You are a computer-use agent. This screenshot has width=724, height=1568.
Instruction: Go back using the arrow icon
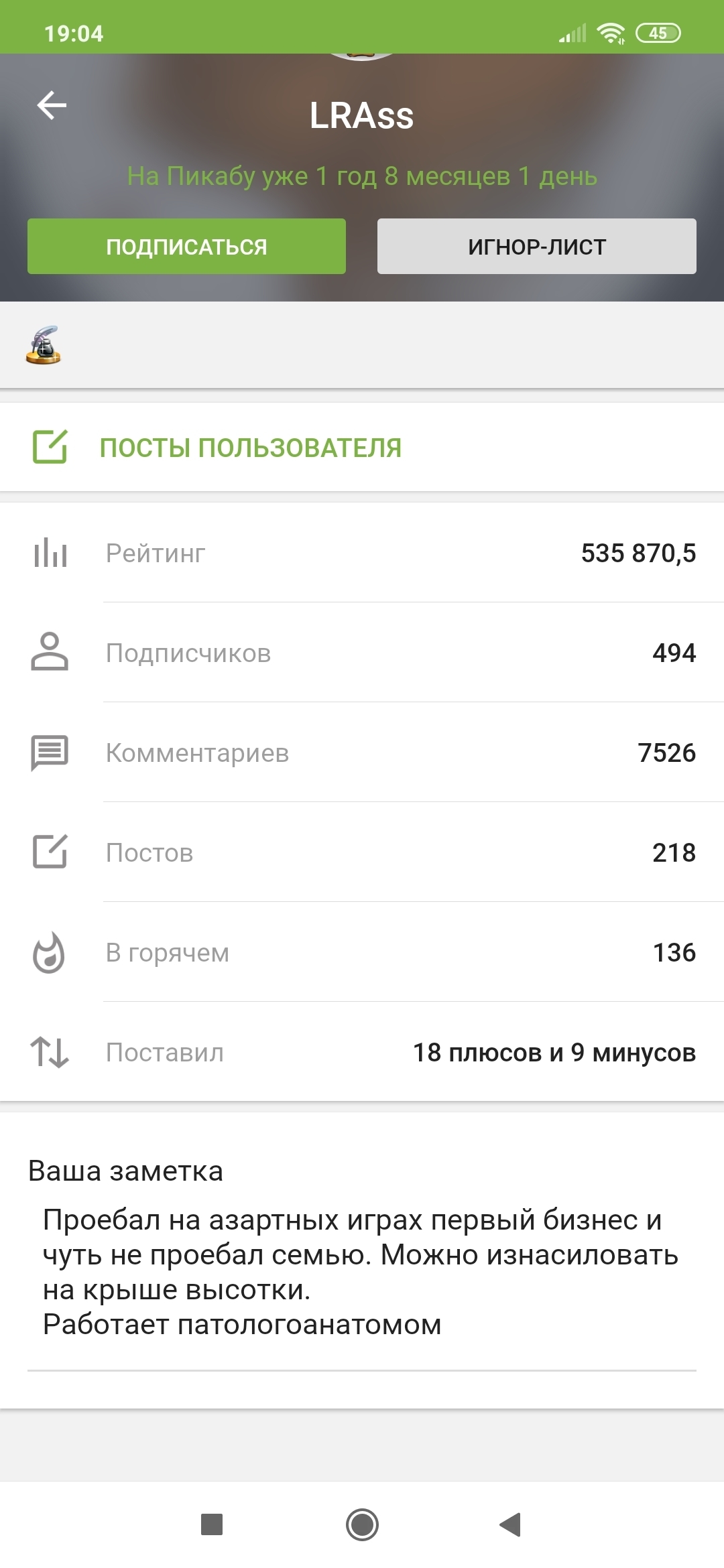(52, 106)
